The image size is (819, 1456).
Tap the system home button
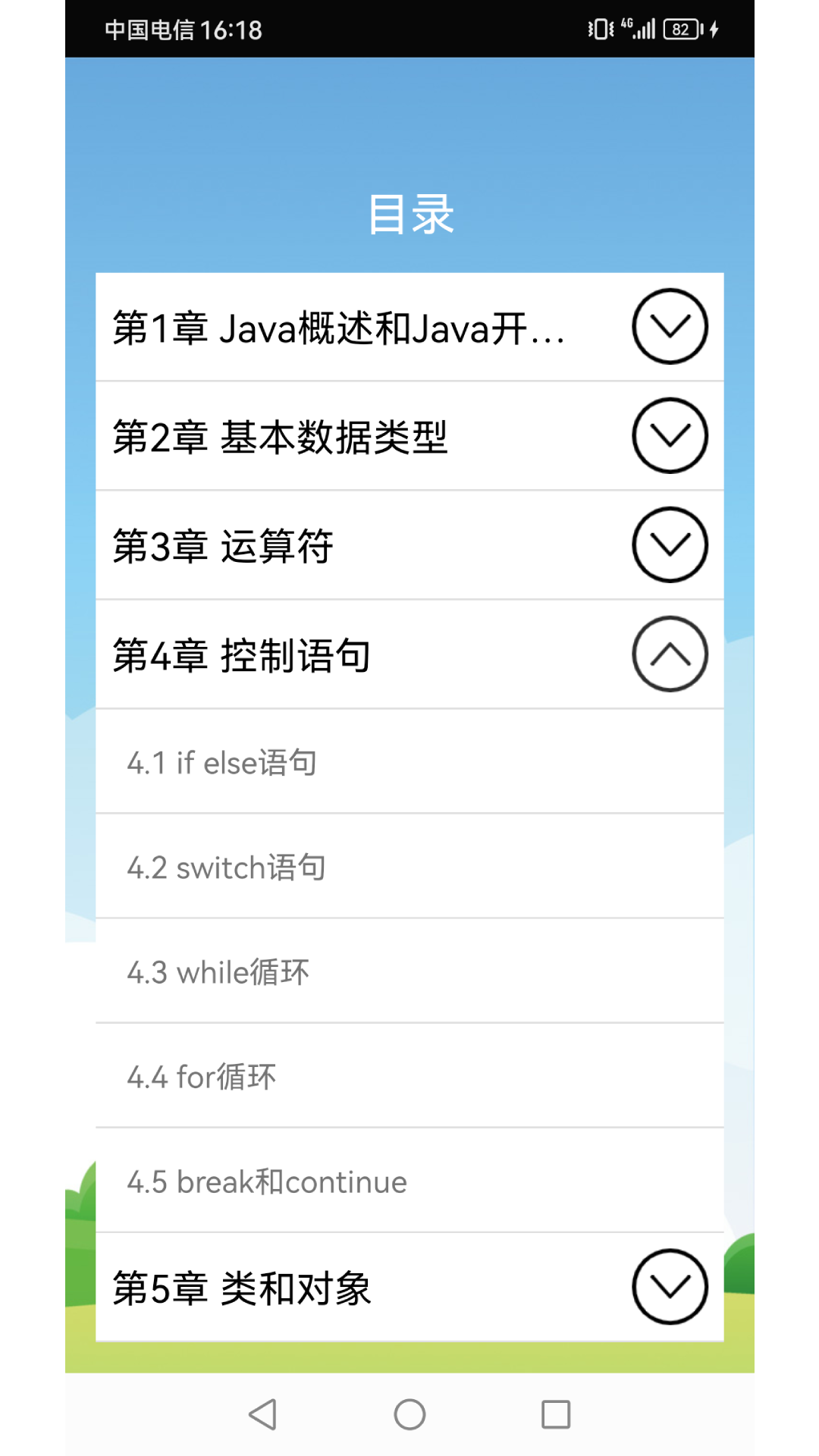click(x=409, y=1414)
